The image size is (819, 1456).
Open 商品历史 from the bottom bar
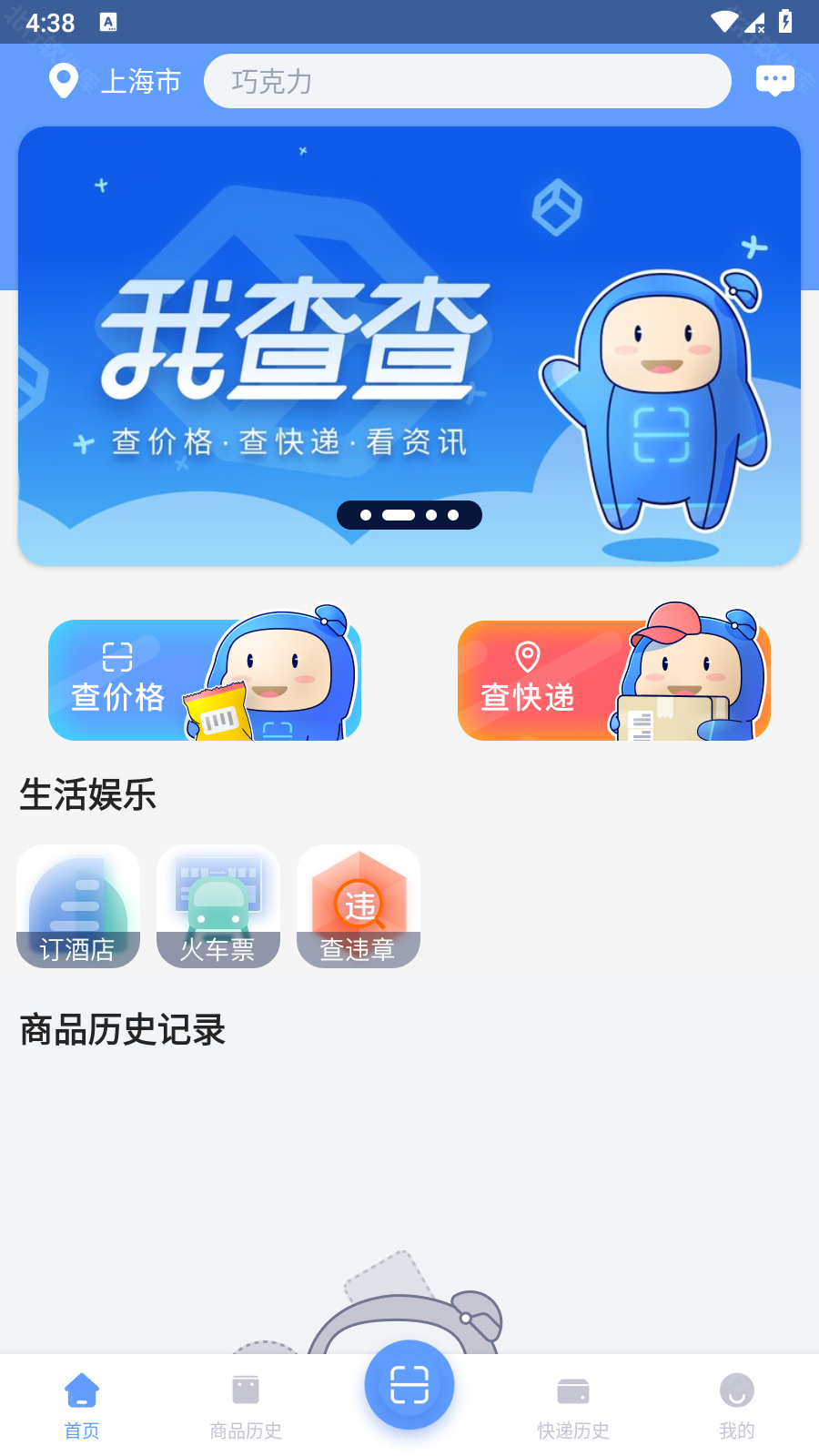[245, 1404]
